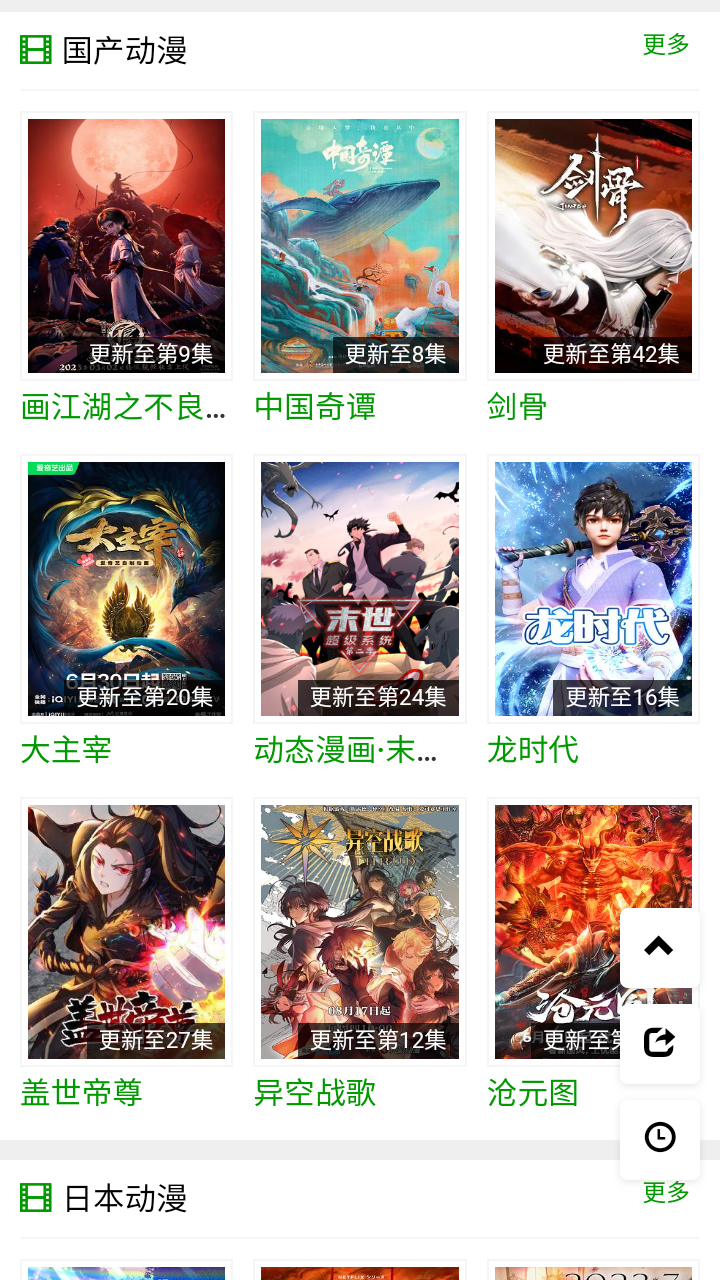This screenshot has height=1280, width=720.
Task: Click the 沧元图 title text
Action: 533,1094
